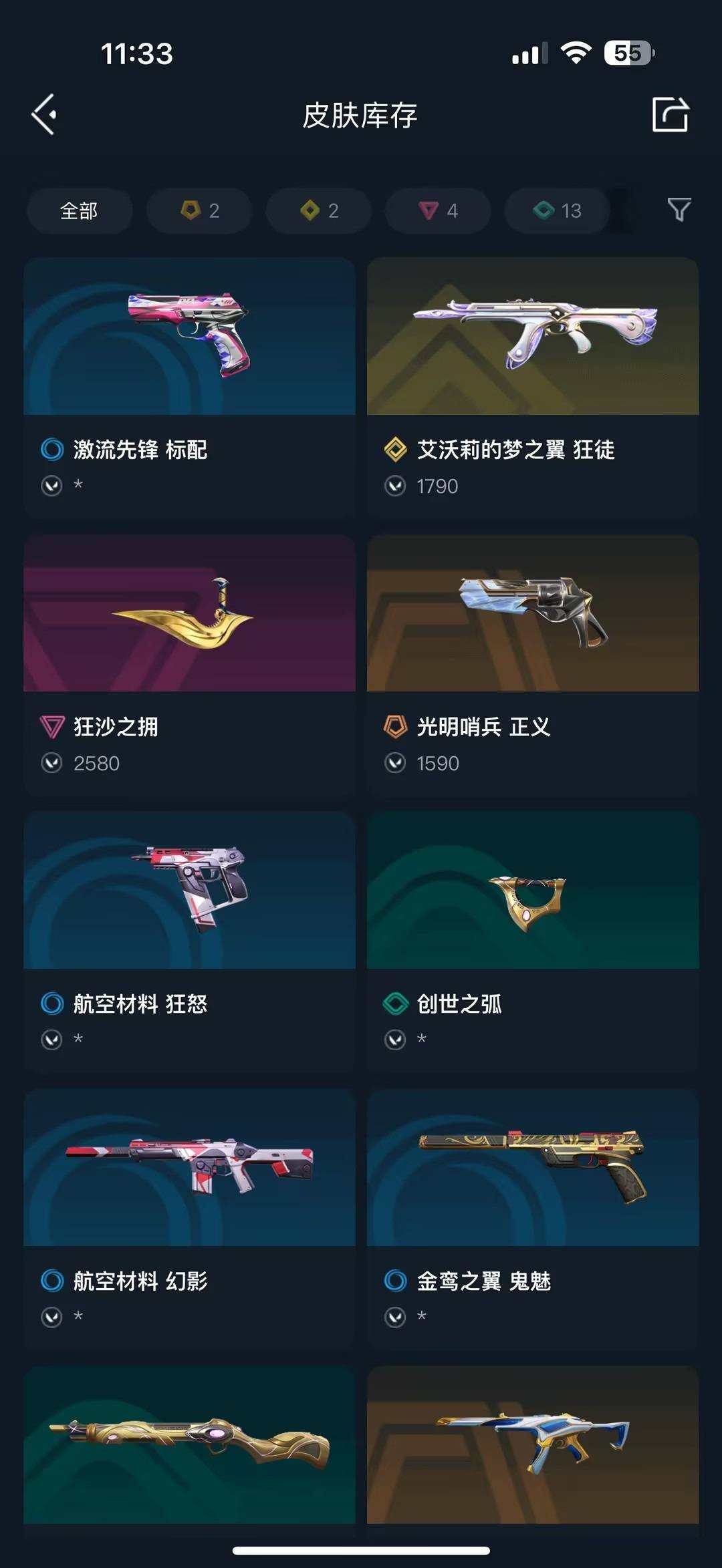Open the 皮肤库存 title area

click(x=361, y=114)
